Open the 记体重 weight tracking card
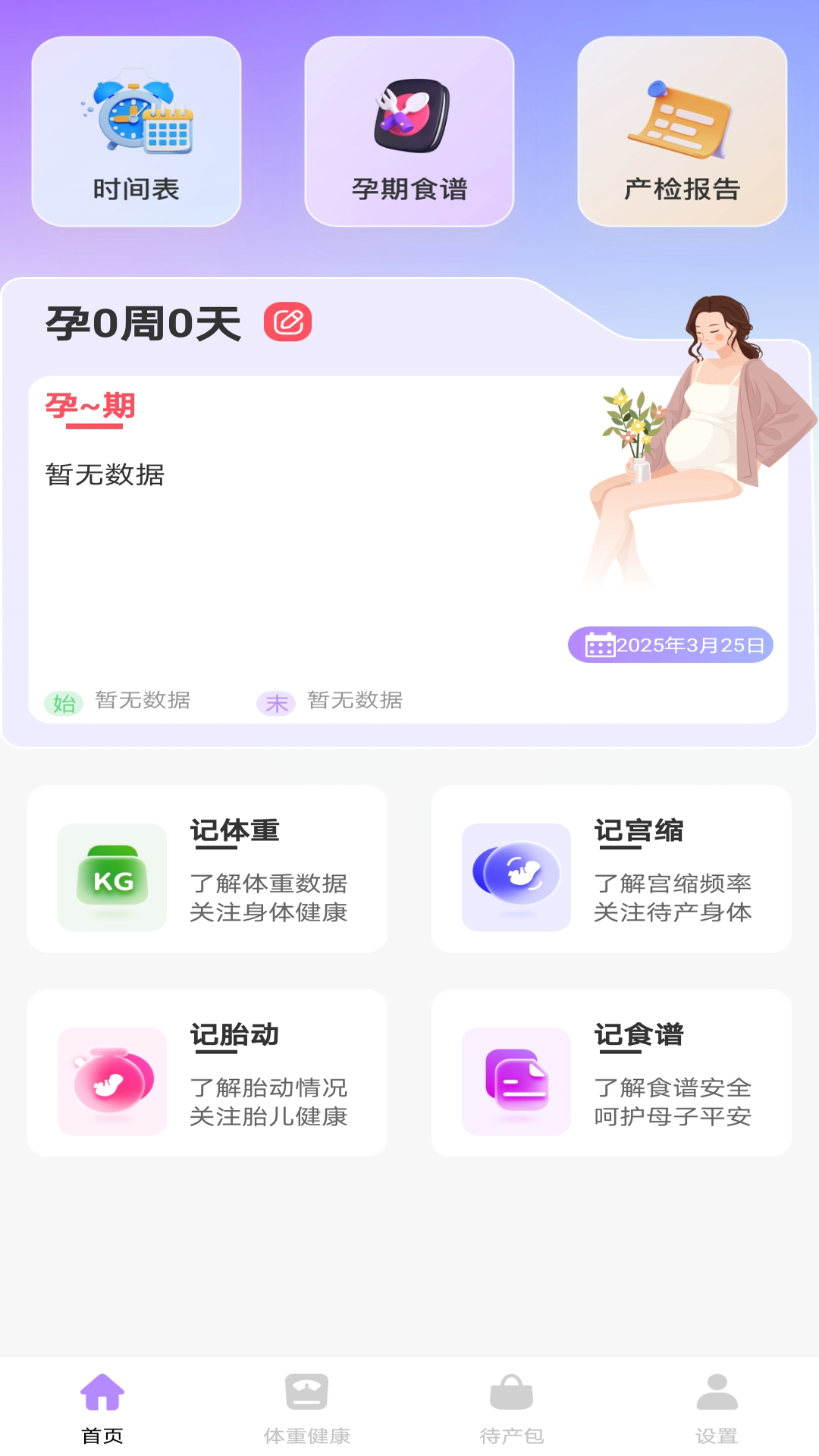This screenshot has height=1456, width=819. [x=207, y=869]
